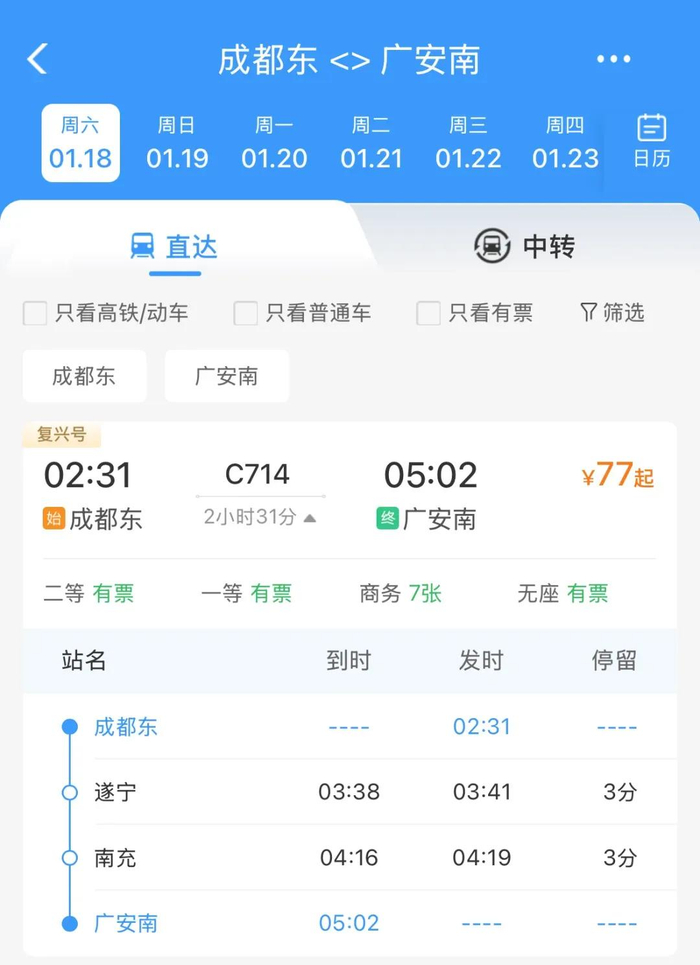Go back using the top-left arrow

coord(38,59)
